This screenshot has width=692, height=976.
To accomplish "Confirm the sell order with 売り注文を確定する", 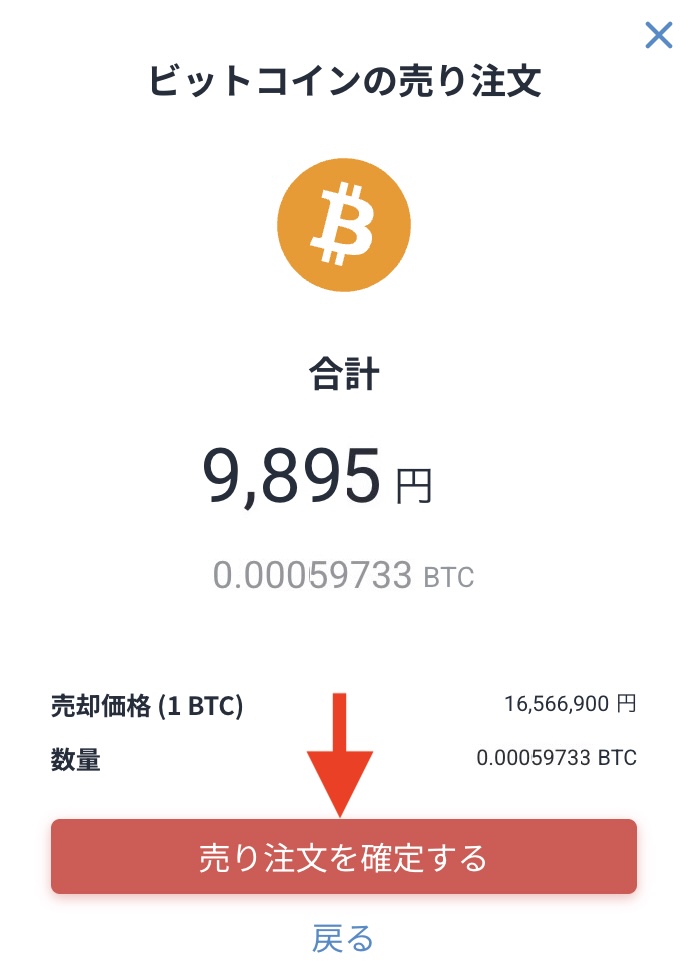I will (x=343, y=857).
